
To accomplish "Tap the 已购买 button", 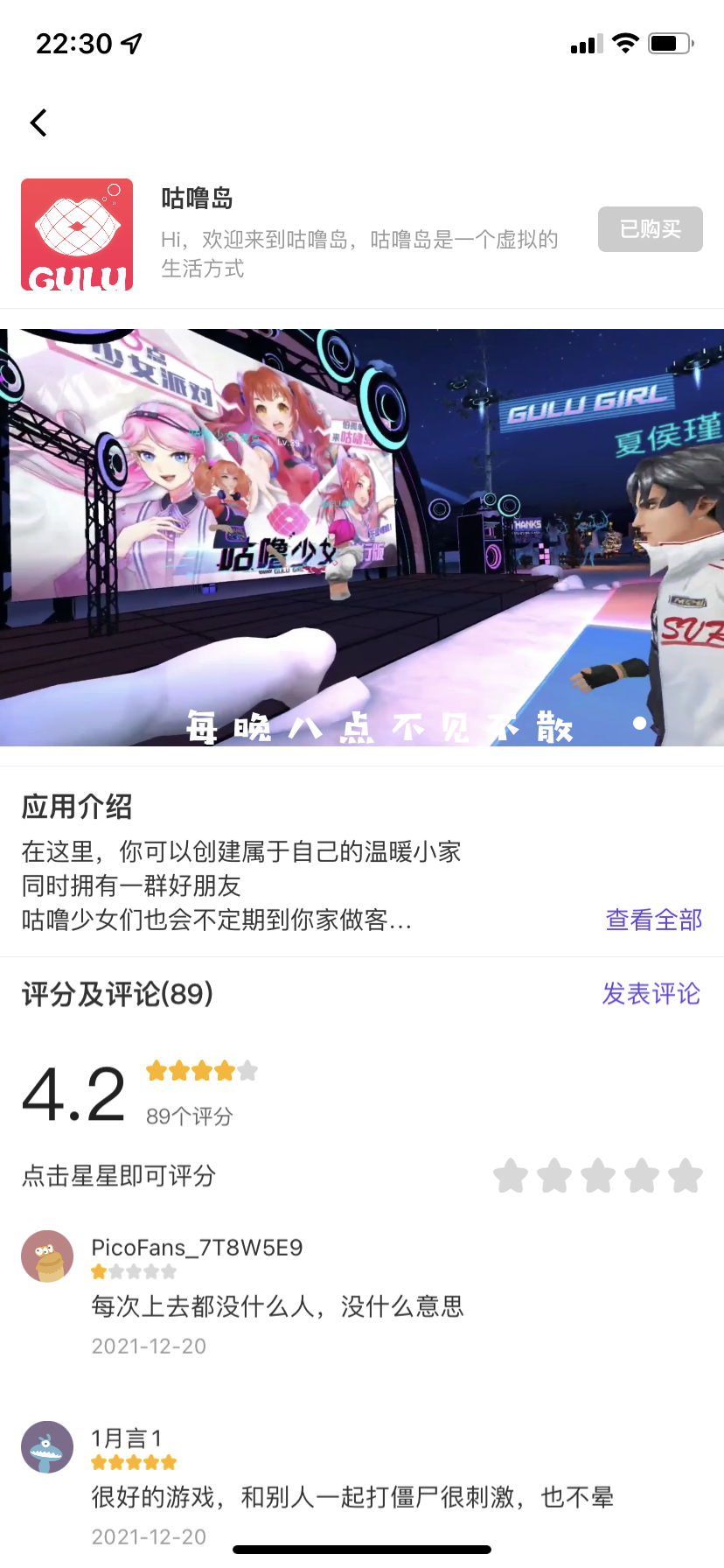I will [x=650, y=229].
